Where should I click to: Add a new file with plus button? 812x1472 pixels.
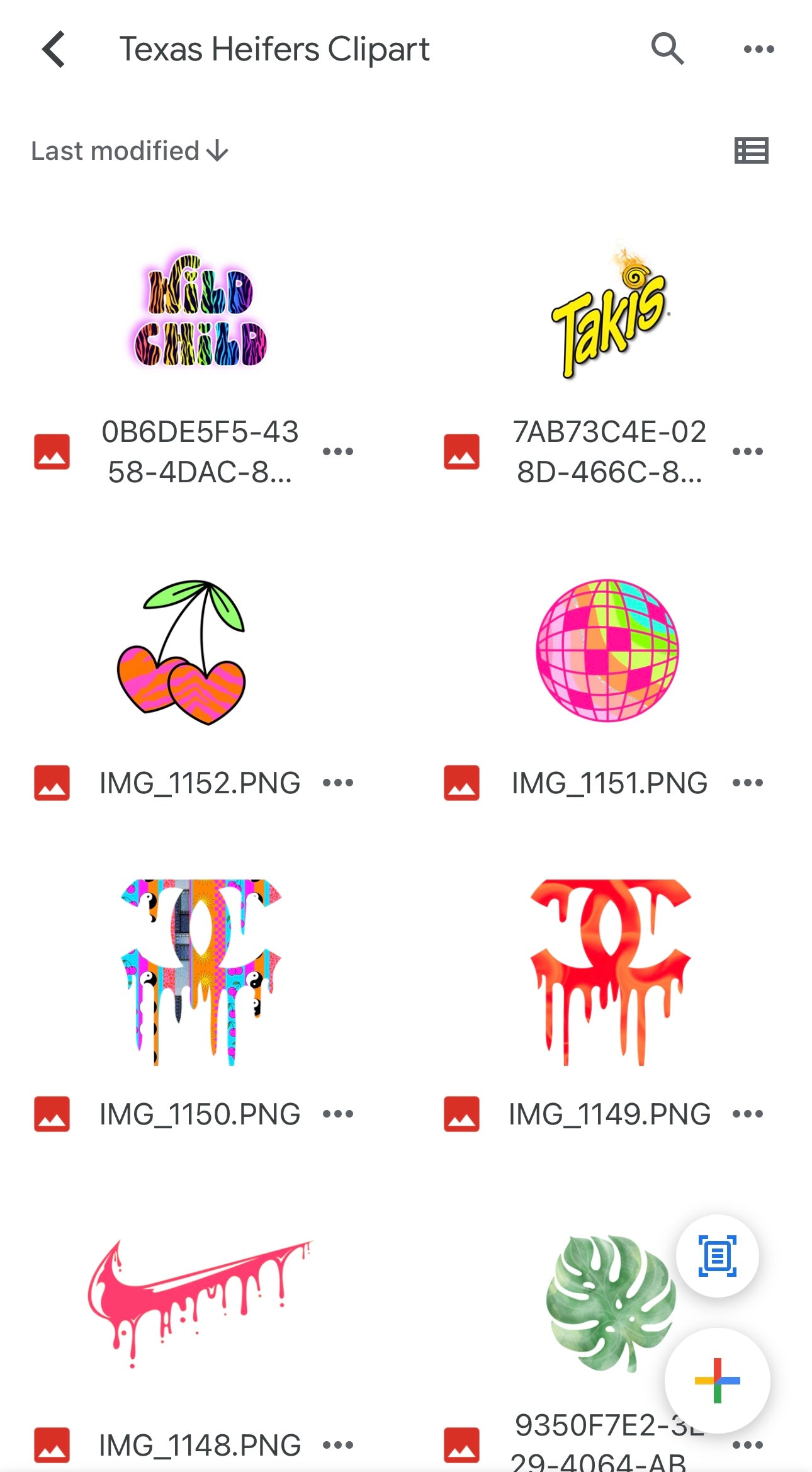(x=717, y=1381)
